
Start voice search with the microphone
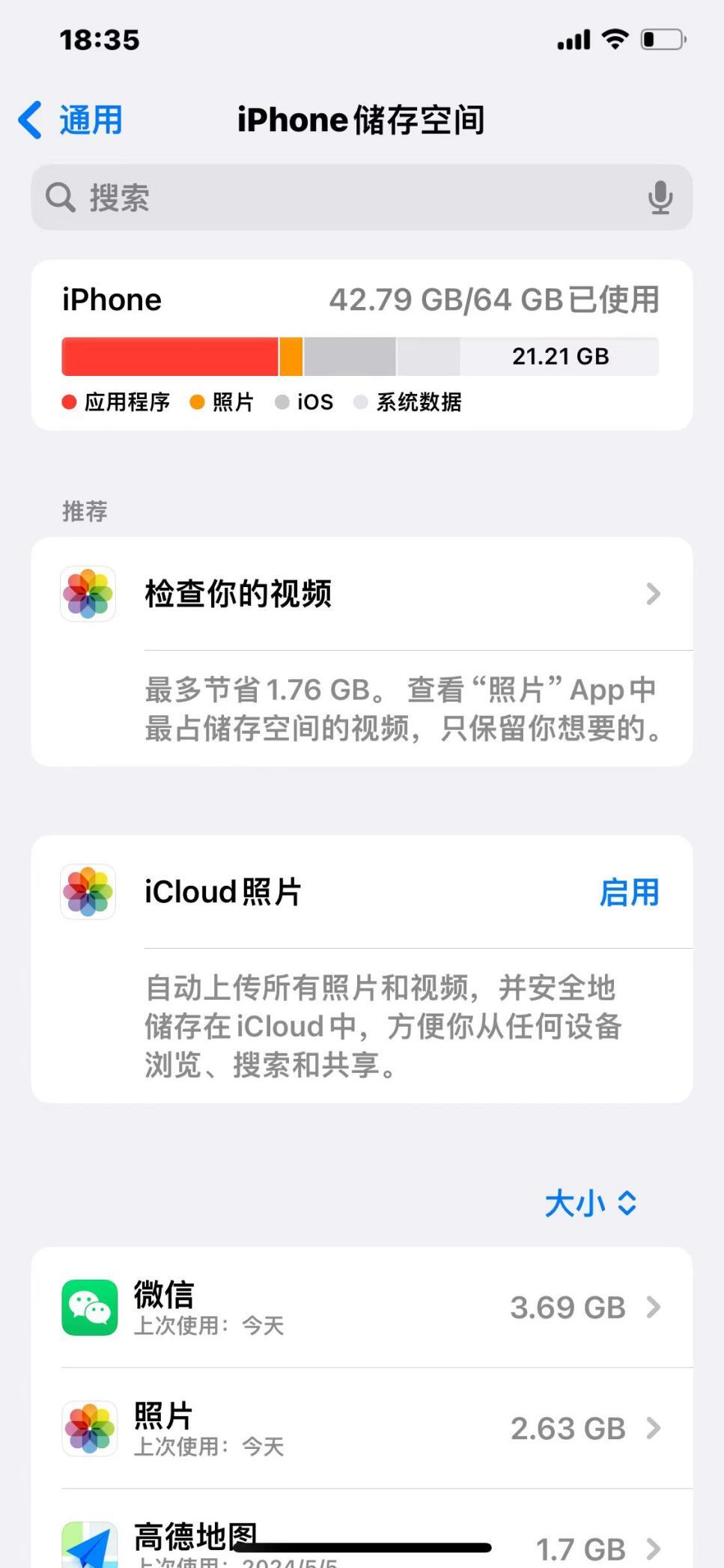point(660,198)
